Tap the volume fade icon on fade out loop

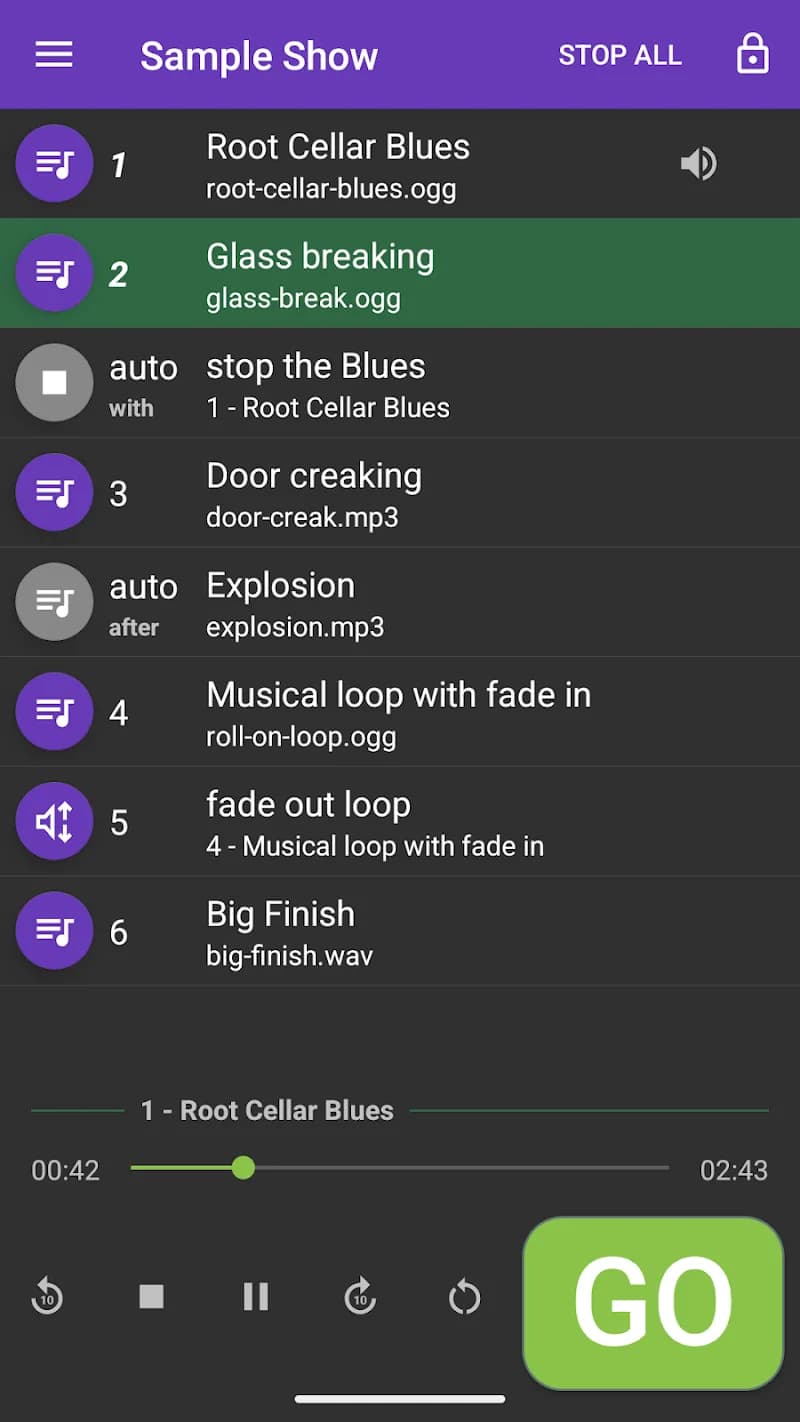pyautogui.click(x=54, y=821)
